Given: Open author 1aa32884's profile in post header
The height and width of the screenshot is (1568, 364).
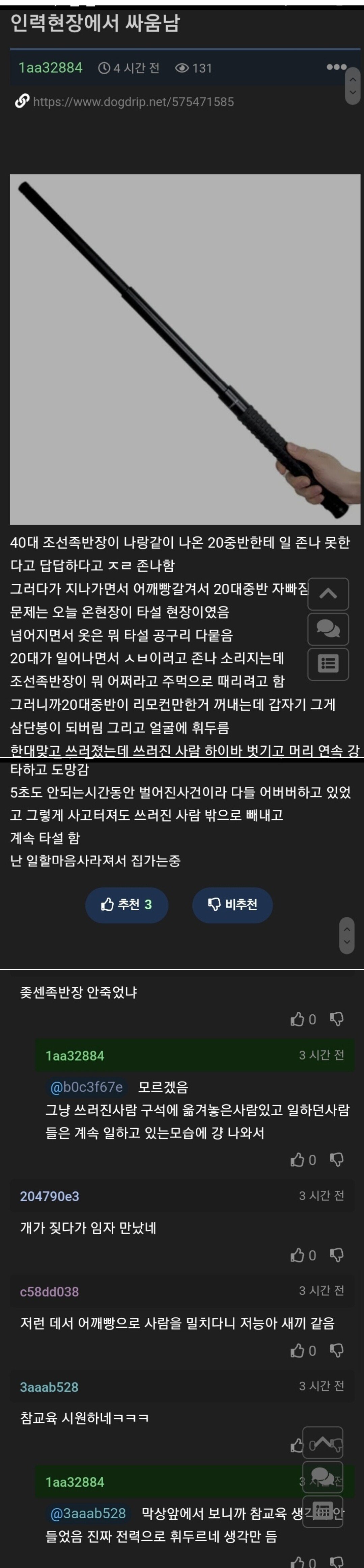Looking at the screenshot, I should click(x=51, y=68).
